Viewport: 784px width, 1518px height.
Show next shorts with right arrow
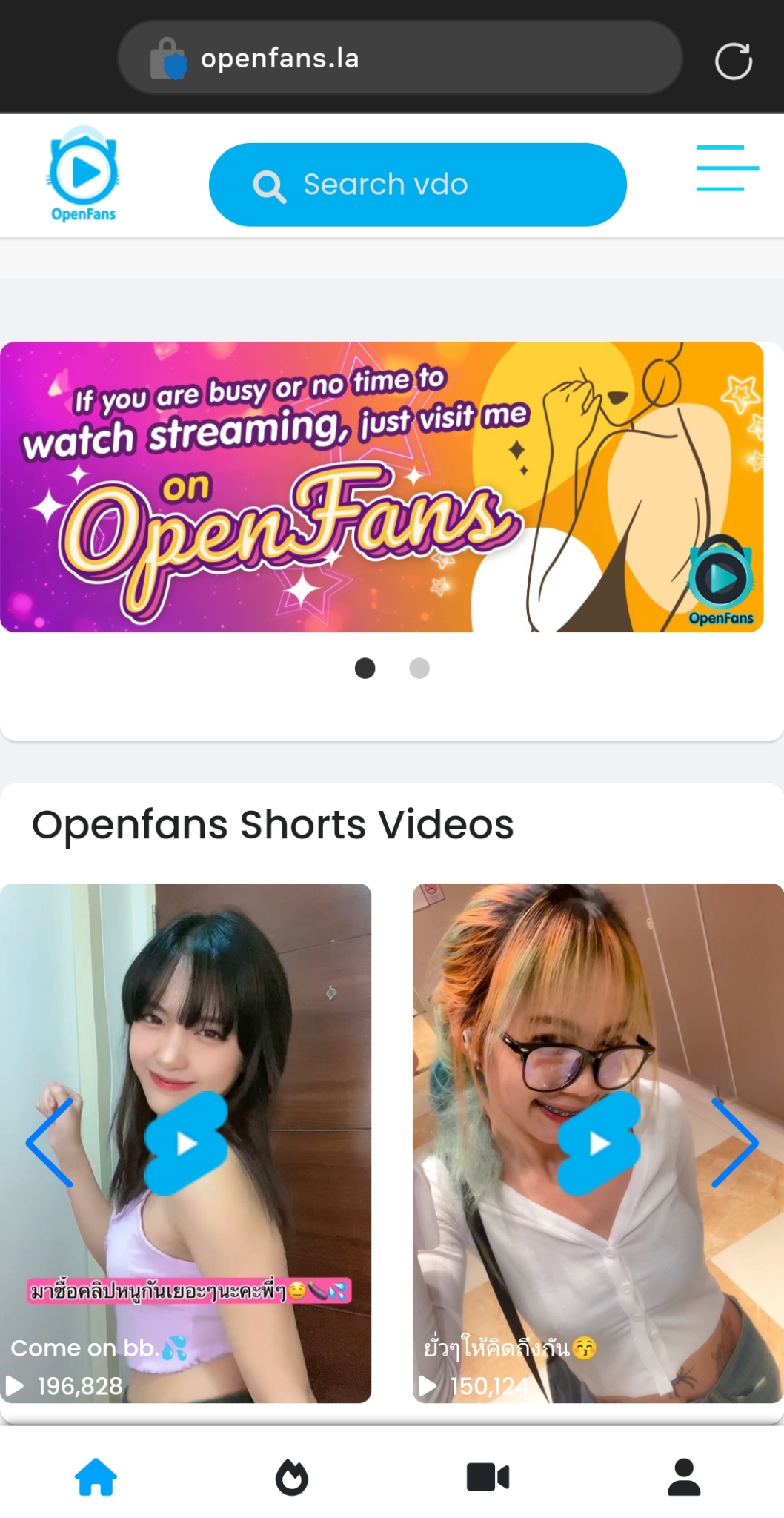pyautogui.click(x=734, y=1142)
